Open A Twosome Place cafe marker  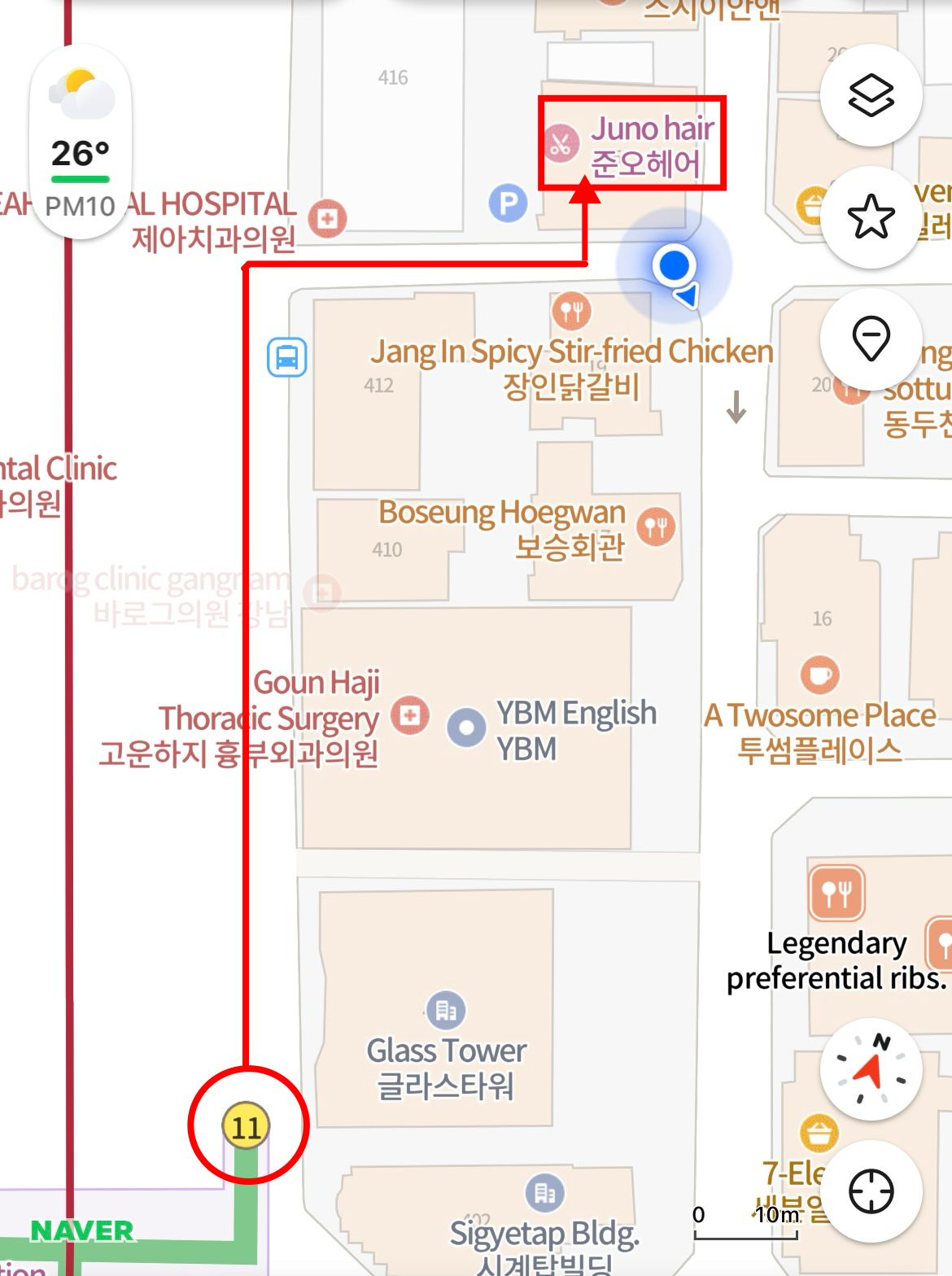[x=820, y=675]
